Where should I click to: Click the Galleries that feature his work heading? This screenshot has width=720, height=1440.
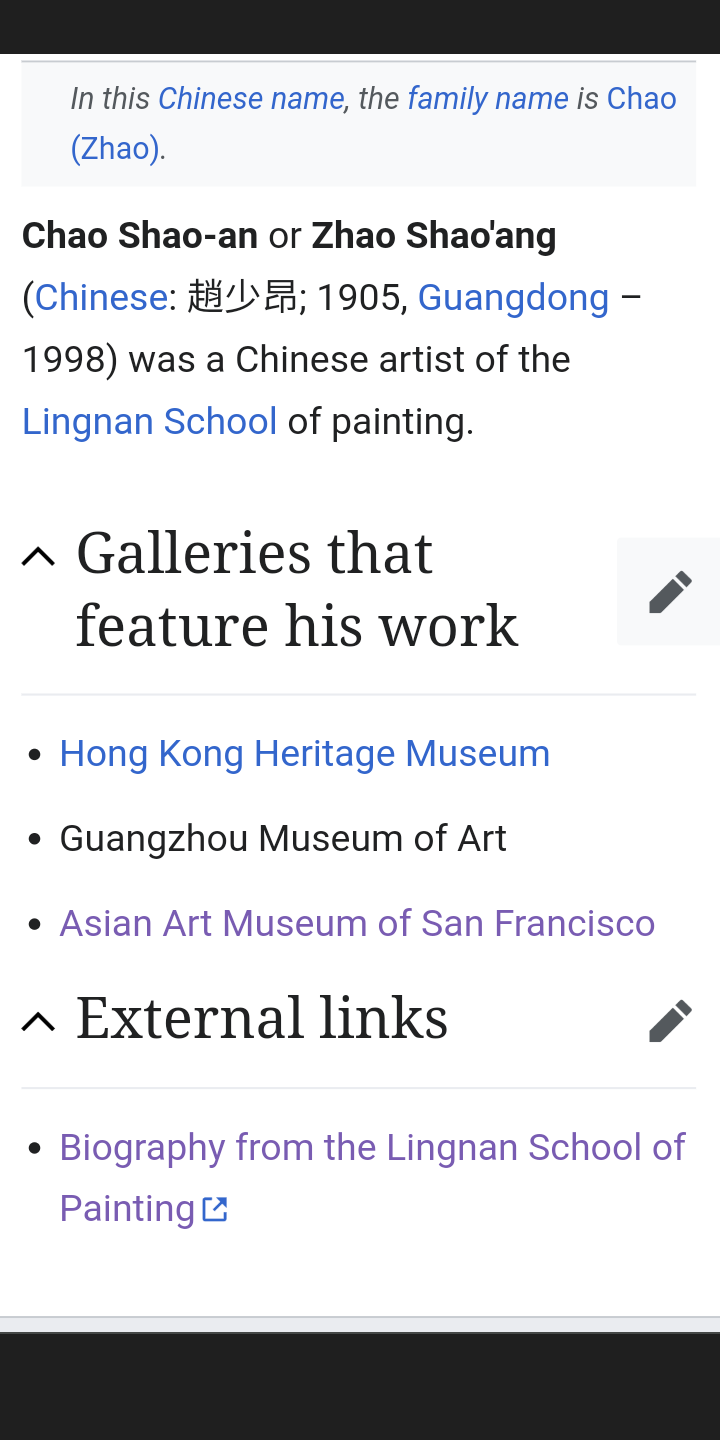296,590
